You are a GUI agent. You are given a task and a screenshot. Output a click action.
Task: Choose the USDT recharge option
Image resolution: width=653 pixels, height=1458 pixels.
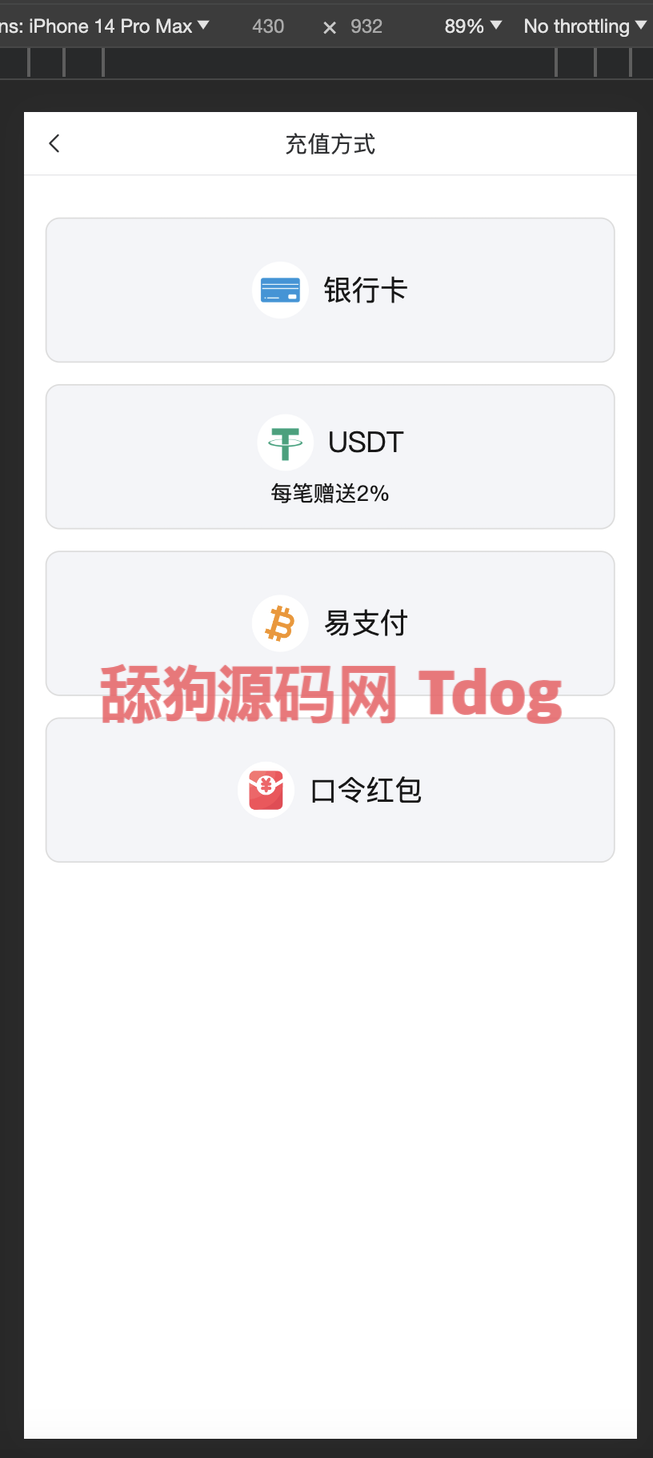click(330, 456)
